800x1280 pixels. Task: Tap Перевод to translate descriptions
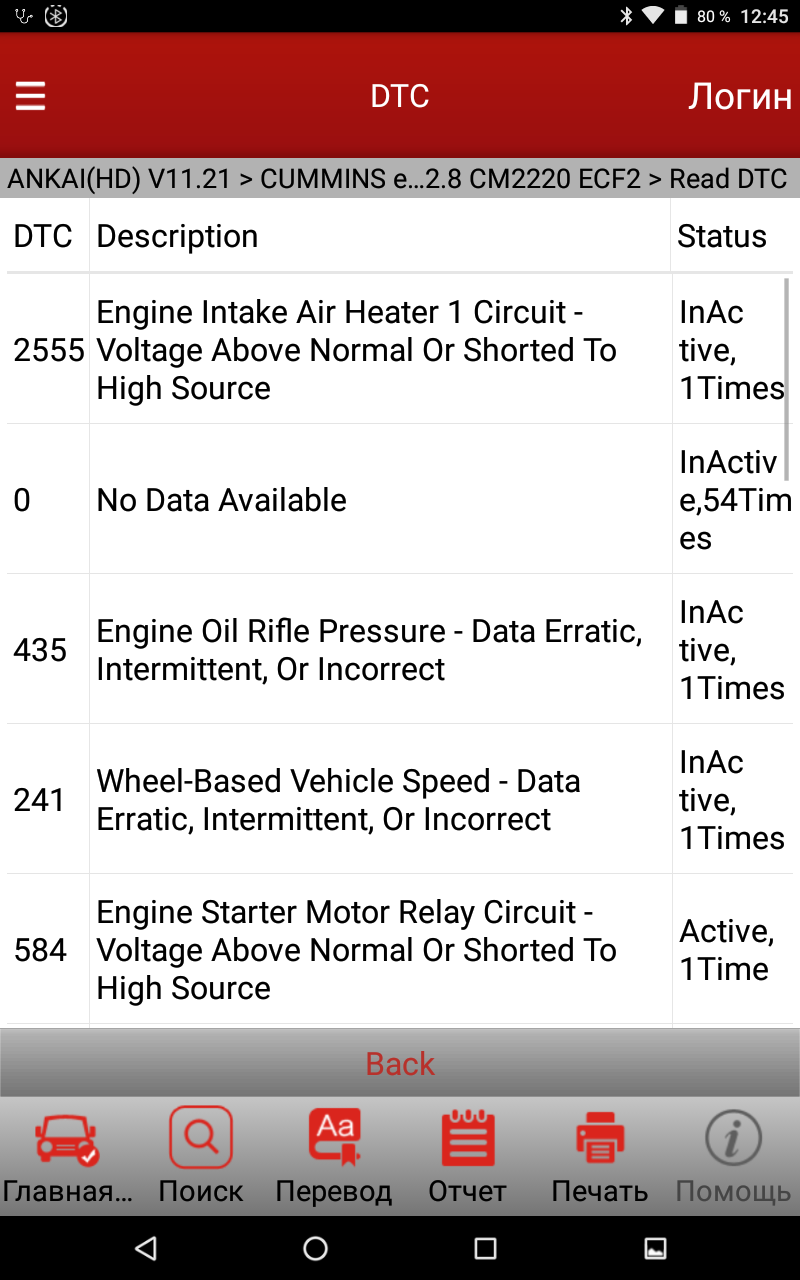[x=334, y=1156]
